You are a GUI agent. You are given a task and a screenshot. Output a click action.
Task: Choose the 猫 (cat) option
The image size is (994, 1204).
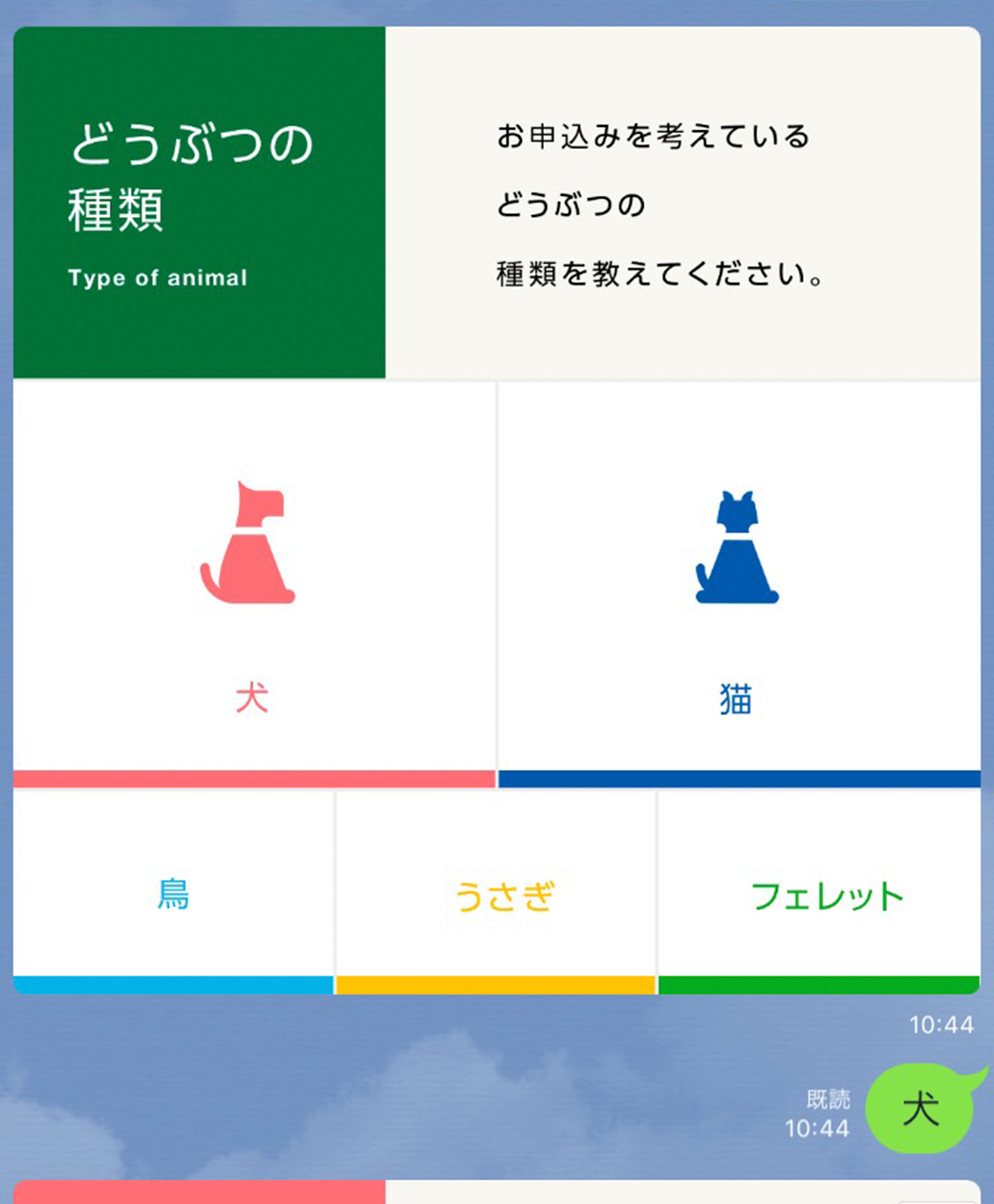pos(738,583)
